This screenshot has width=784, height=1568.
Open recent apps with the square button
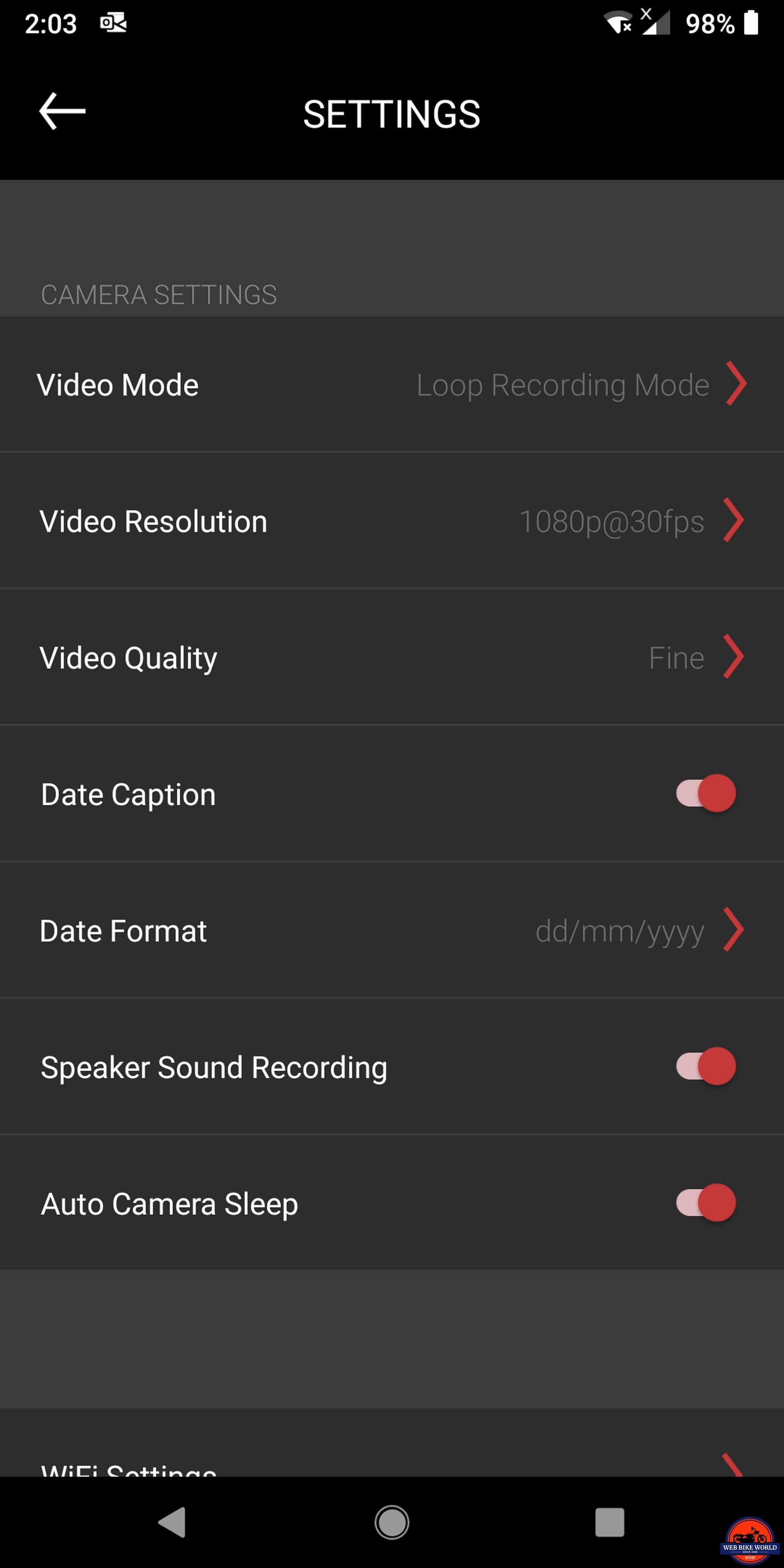point(609,1522)
